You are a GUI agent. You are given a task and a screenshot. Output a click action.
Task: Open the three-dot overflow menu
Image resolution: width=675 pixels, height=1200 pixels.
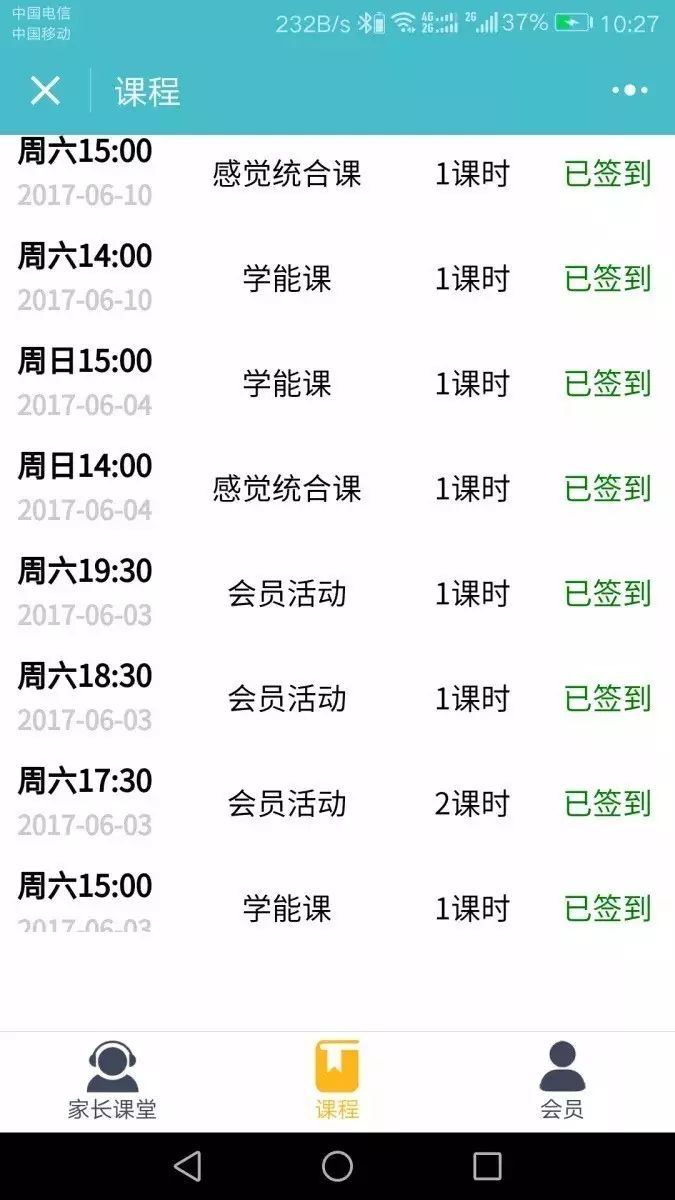click(x=630, y=90)
